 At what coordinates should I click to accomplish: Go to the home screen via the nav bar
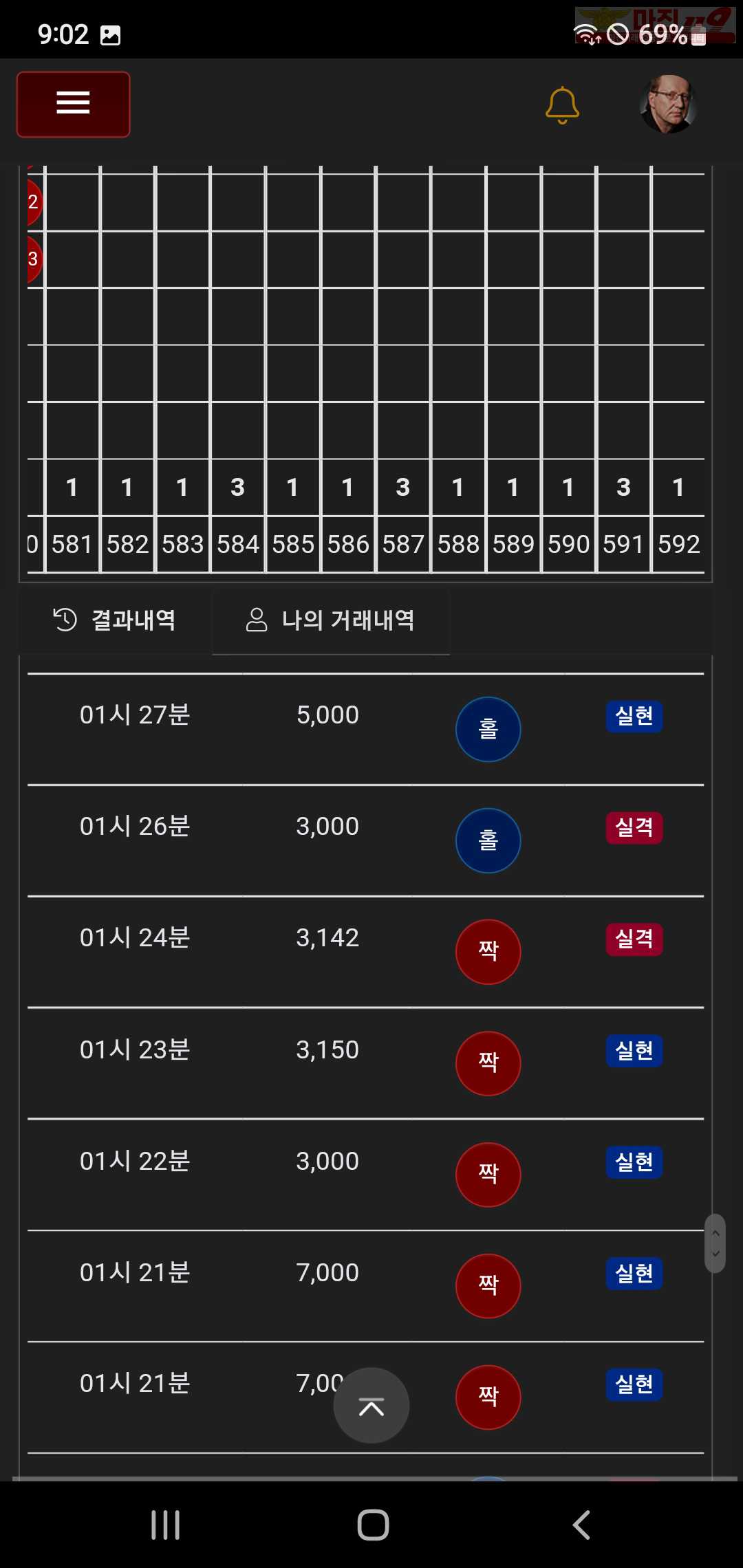pyautogui.click(x=373, y=1525)
